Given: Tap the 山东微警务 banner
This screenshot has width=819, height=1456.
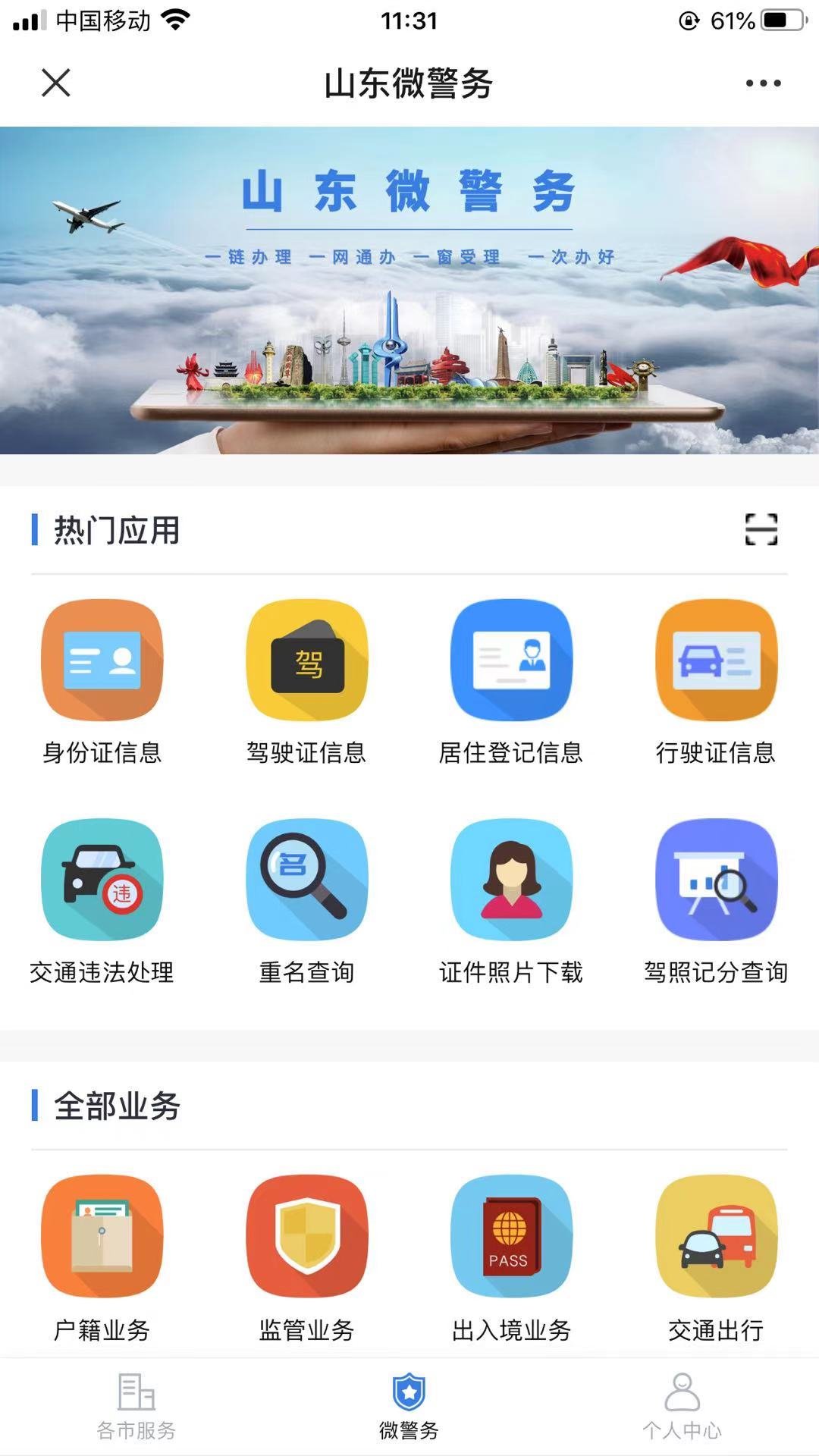Looking at the screenshot, I should 409,290.
